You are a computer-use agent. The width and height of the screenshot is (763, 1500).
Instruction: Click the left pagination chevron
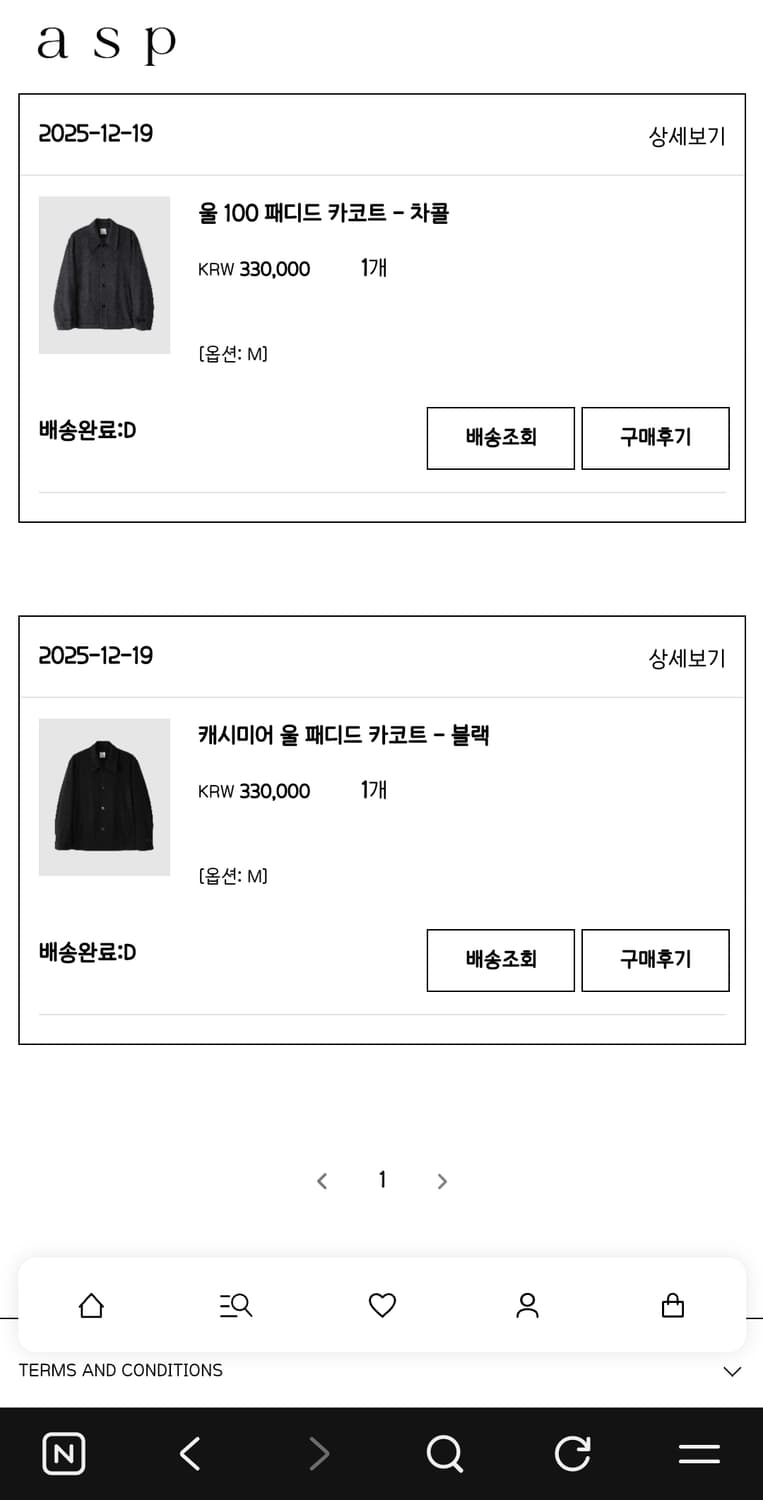click(x=322, y=1181)
